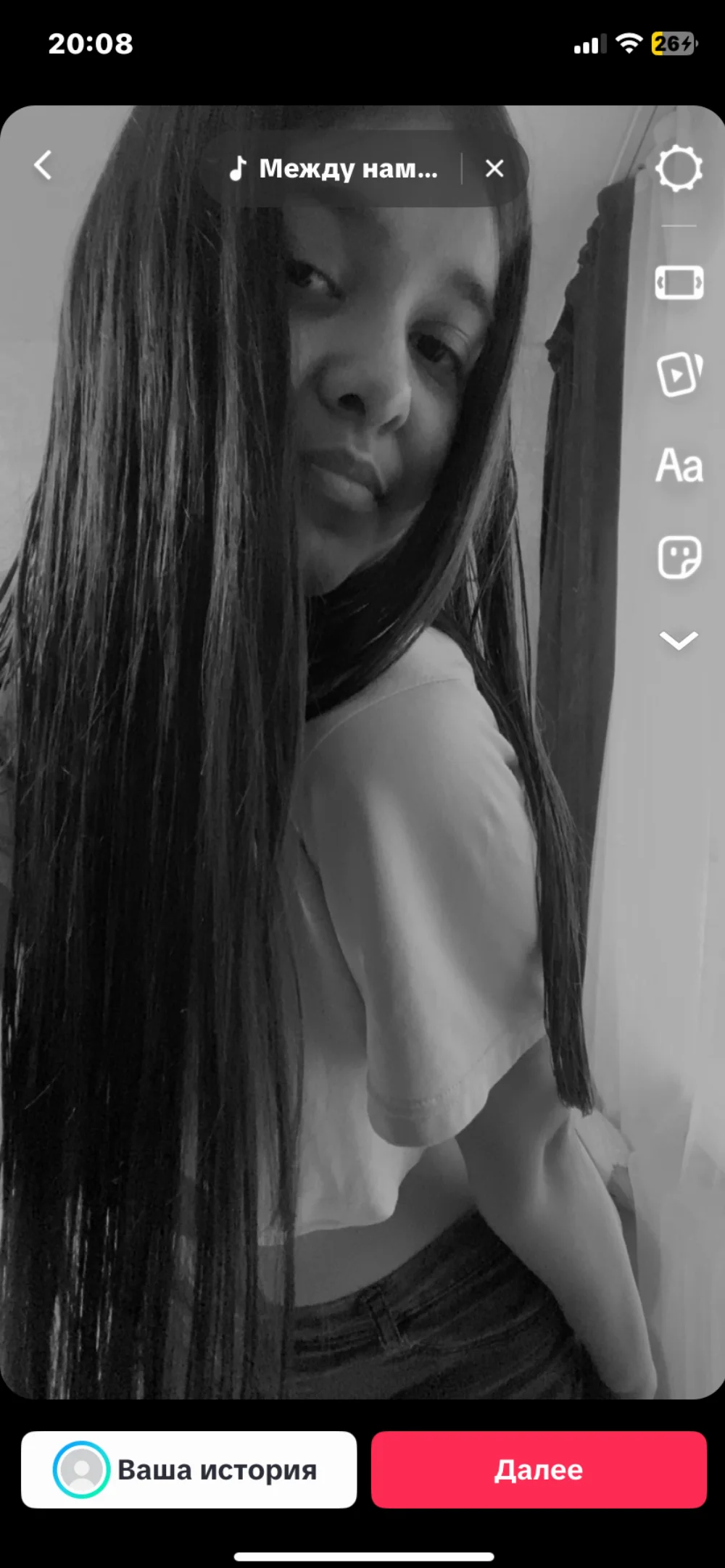Open the settings gear icon
The image size is (725, 1568).
679,168
